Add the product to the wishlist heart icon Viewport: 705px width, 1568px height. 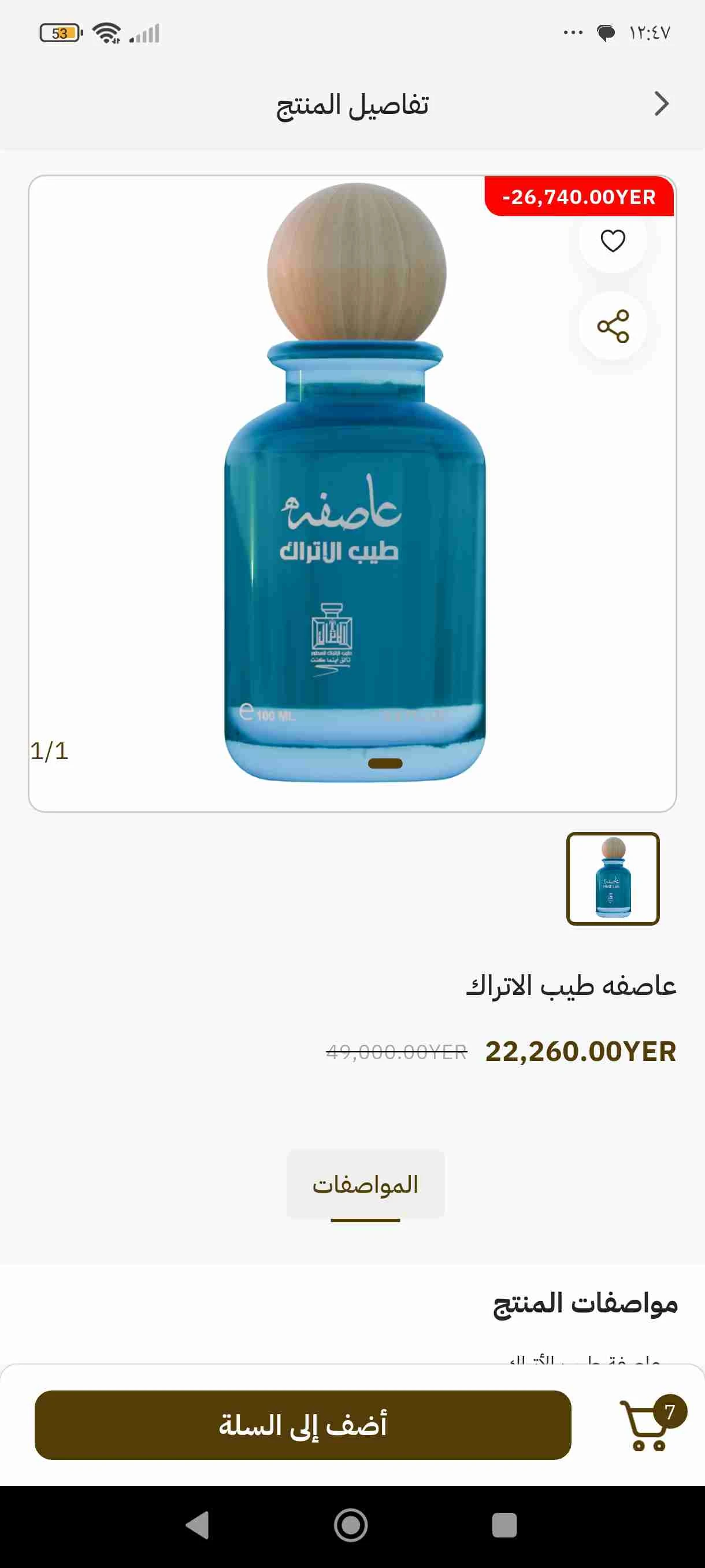614,242
